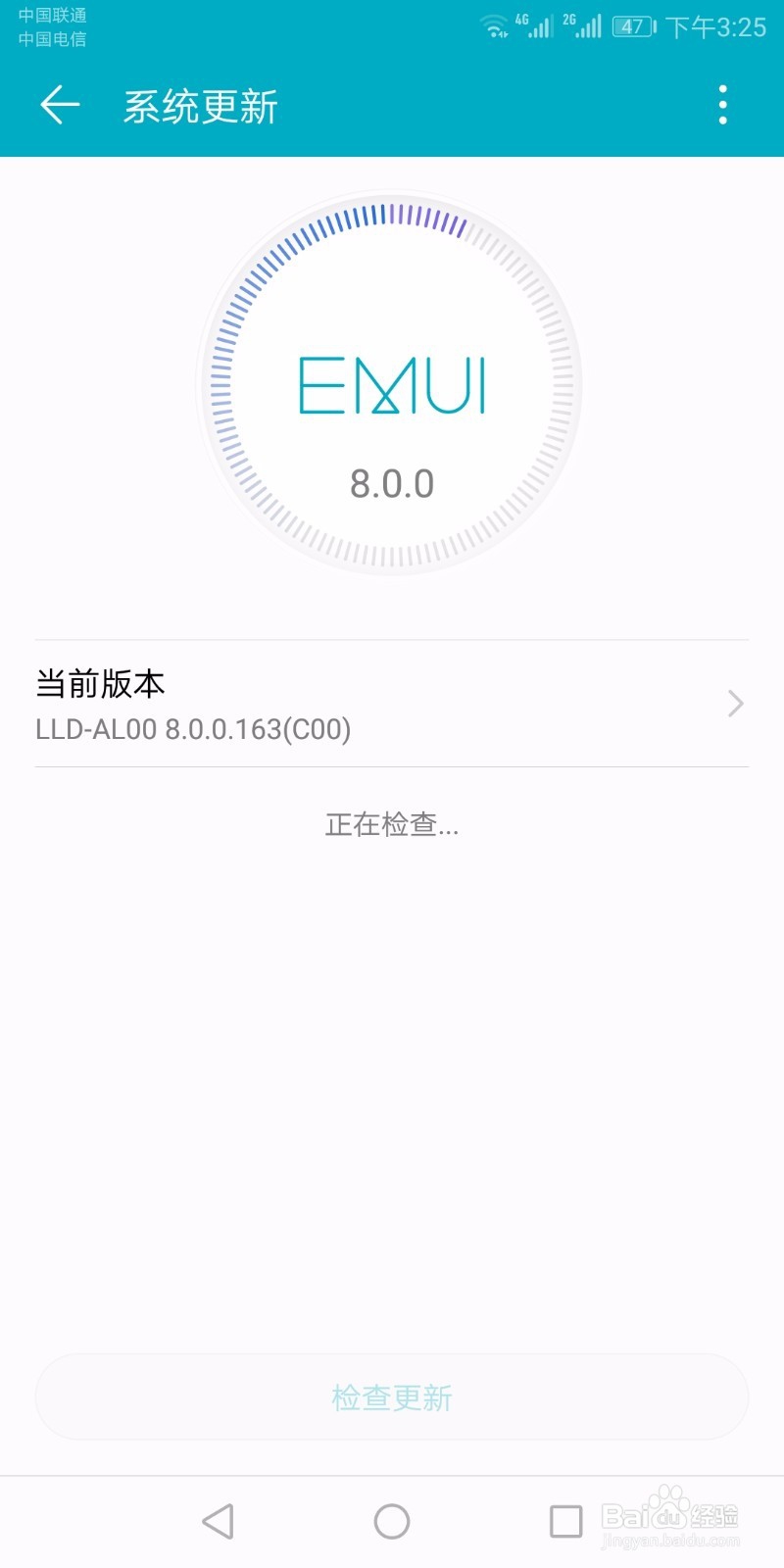Tap the Wi-Fi status icon
This screenshot has height=1568, width=784.
click(x=494, y=26)
